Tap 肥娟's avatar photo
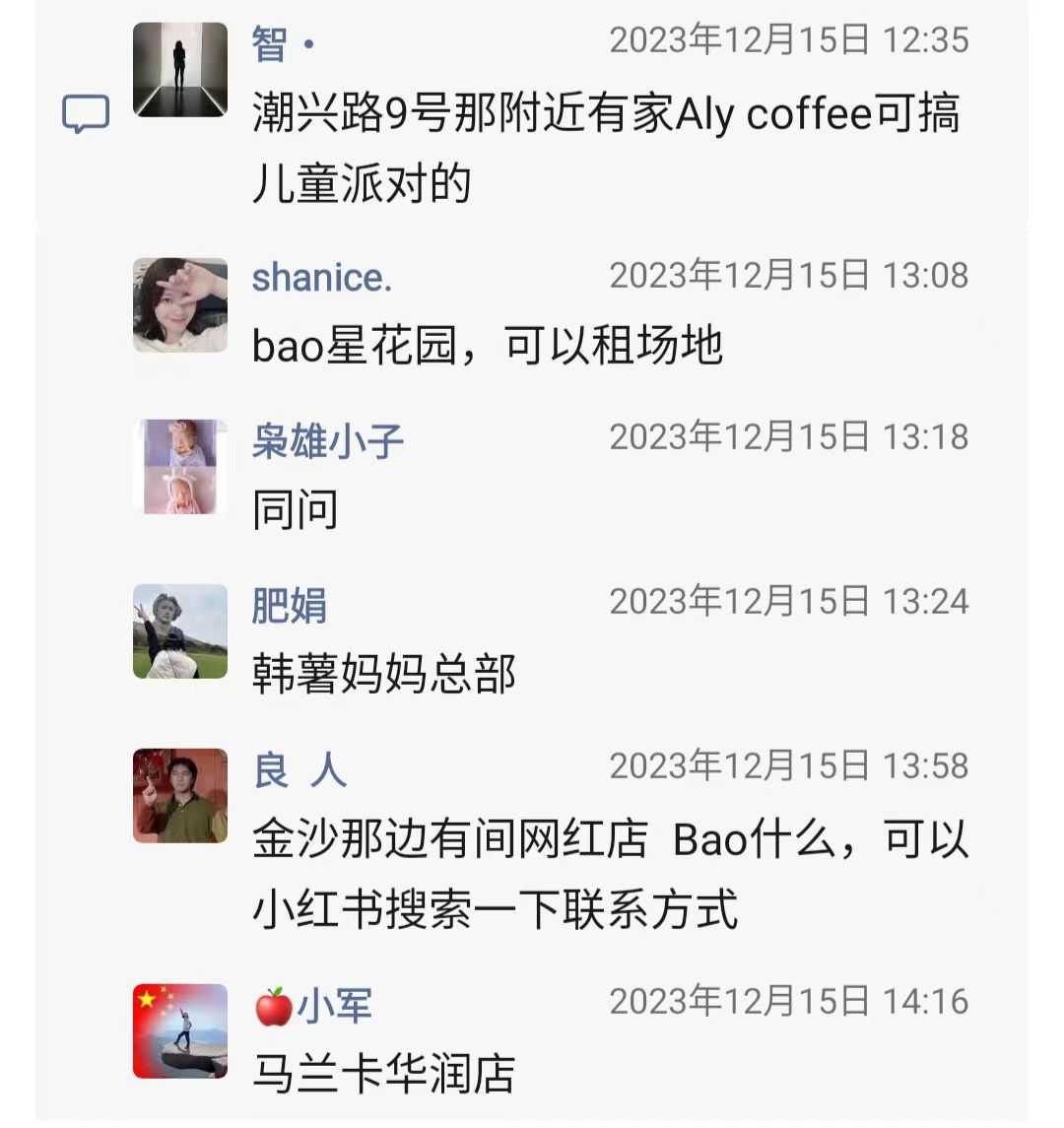This screenshot has height=1128, width=1064. click(179, 631)
